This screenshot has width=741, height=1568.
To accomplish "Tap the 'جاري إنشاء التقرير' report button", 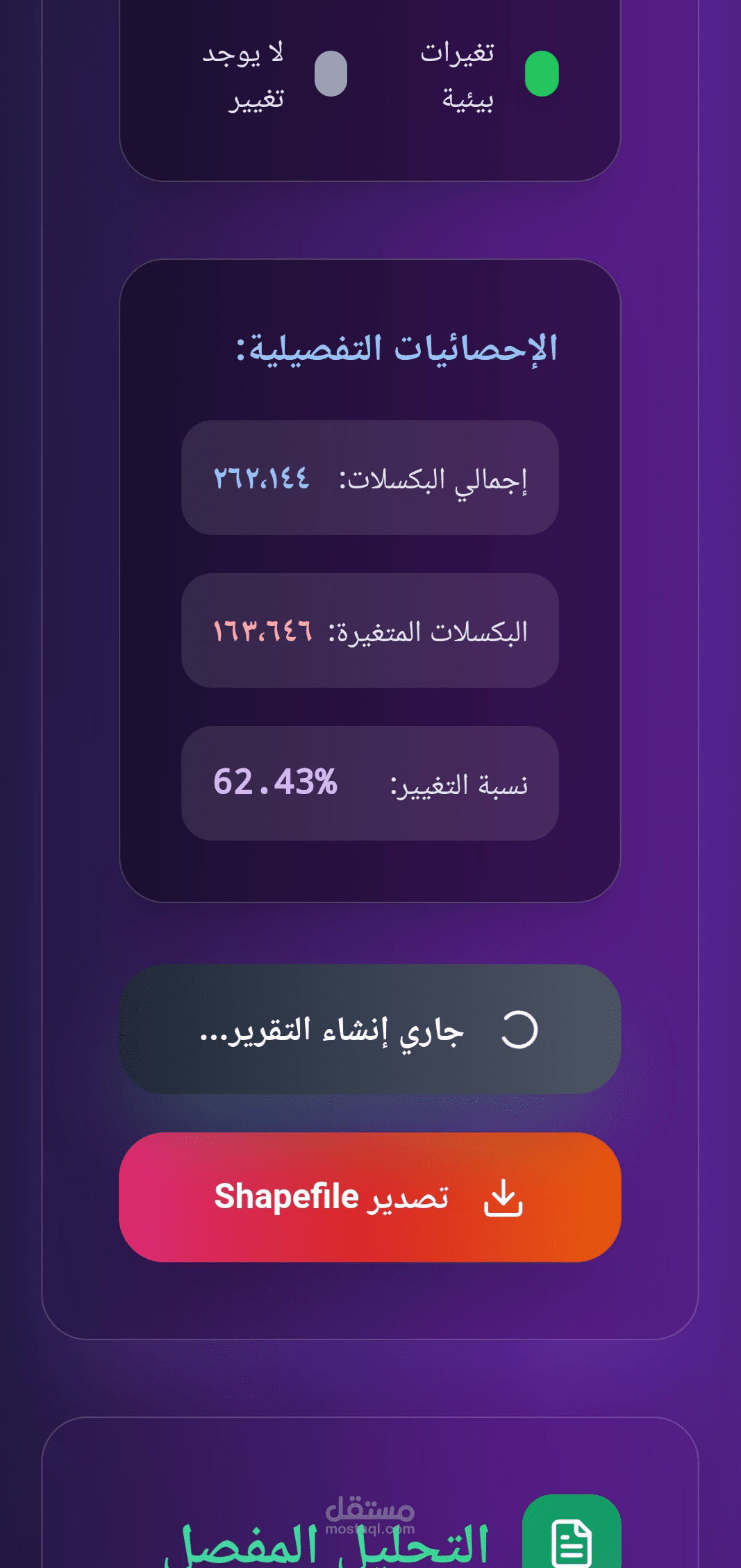I will (369, 1029).
